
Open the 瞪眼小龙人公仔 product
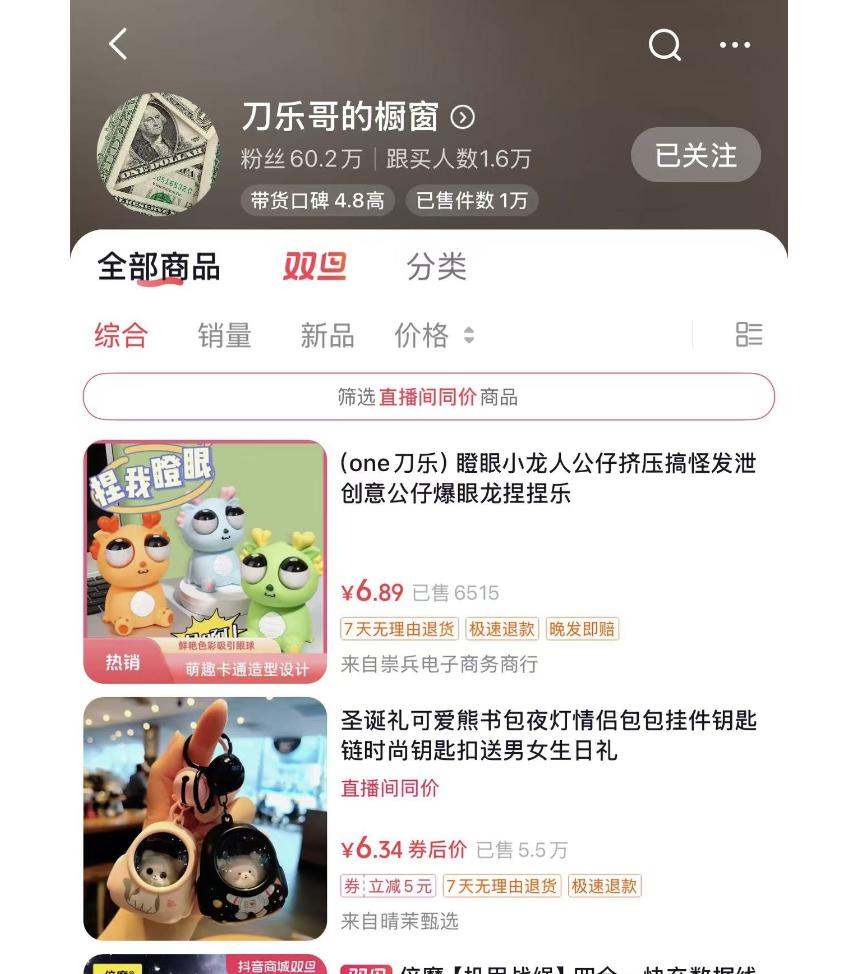(x=548, y=478)
